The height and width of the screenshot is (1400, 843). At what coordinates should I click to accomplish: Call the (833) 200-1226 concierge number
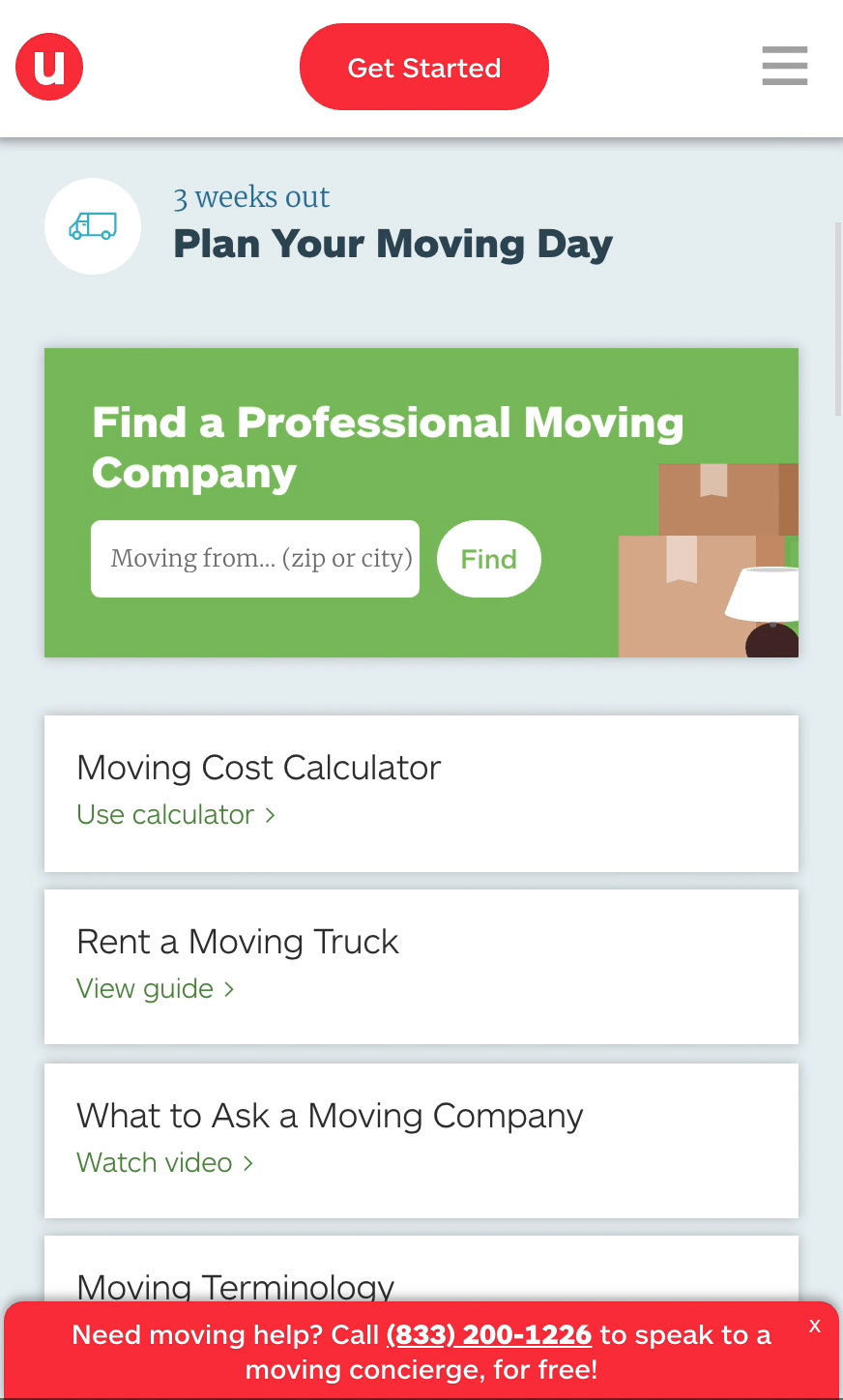click(489, 1335)
